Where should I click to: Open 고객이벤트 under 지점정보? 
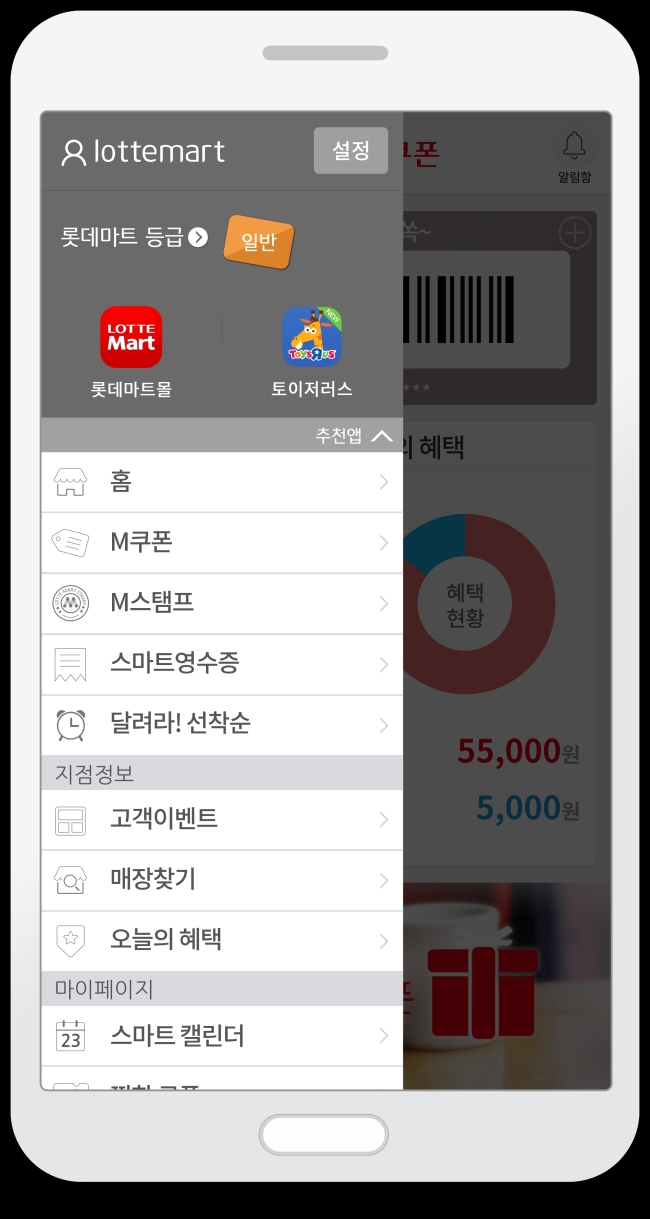click(x=222, y=820)
